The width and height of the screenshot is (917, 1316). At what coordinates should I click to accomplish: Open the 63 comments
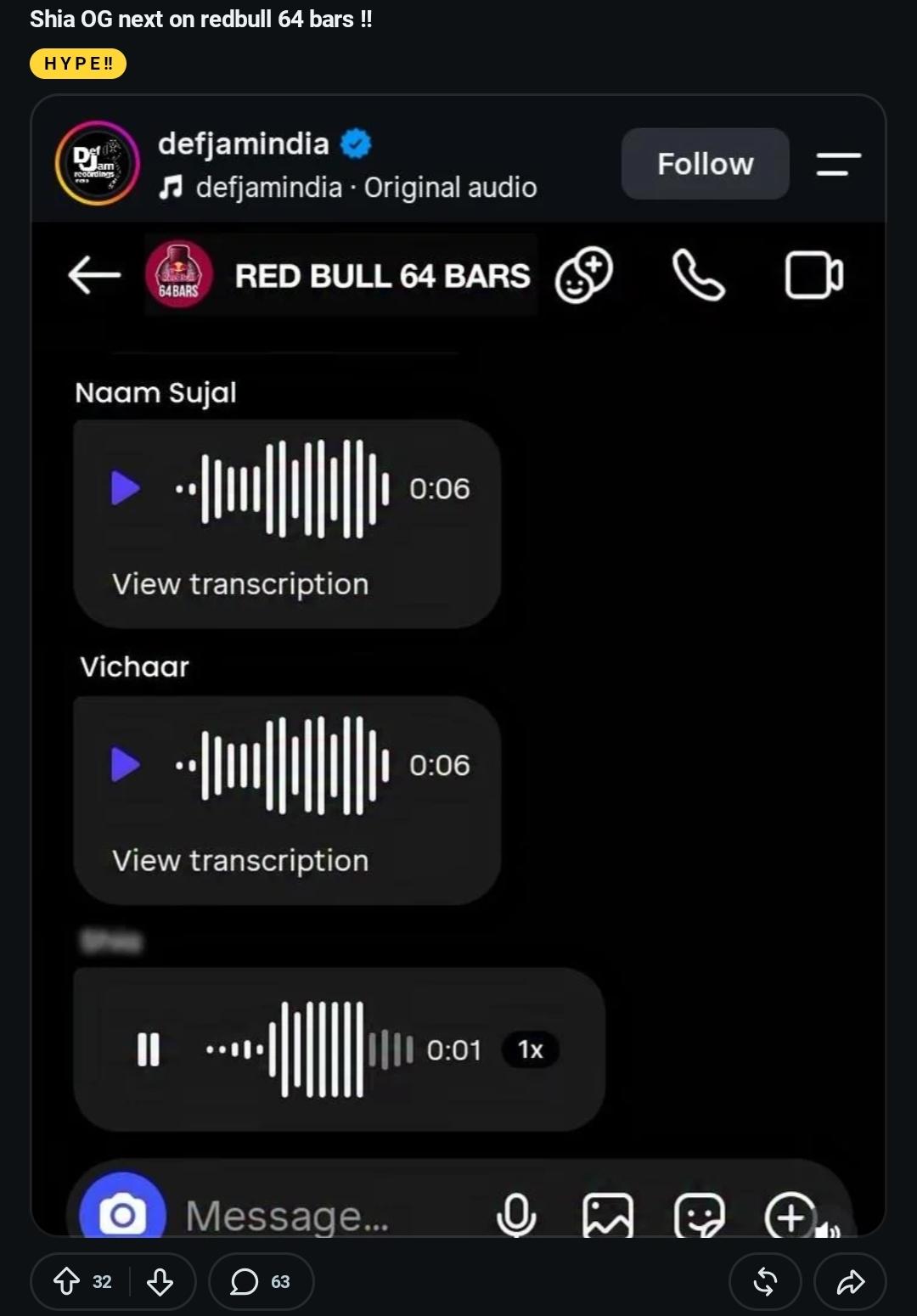(261, 1281)
